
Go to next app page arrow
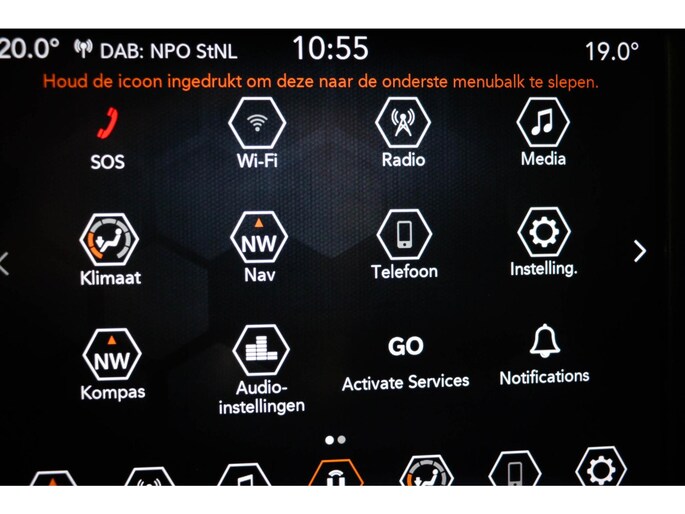tap(640, 251)
